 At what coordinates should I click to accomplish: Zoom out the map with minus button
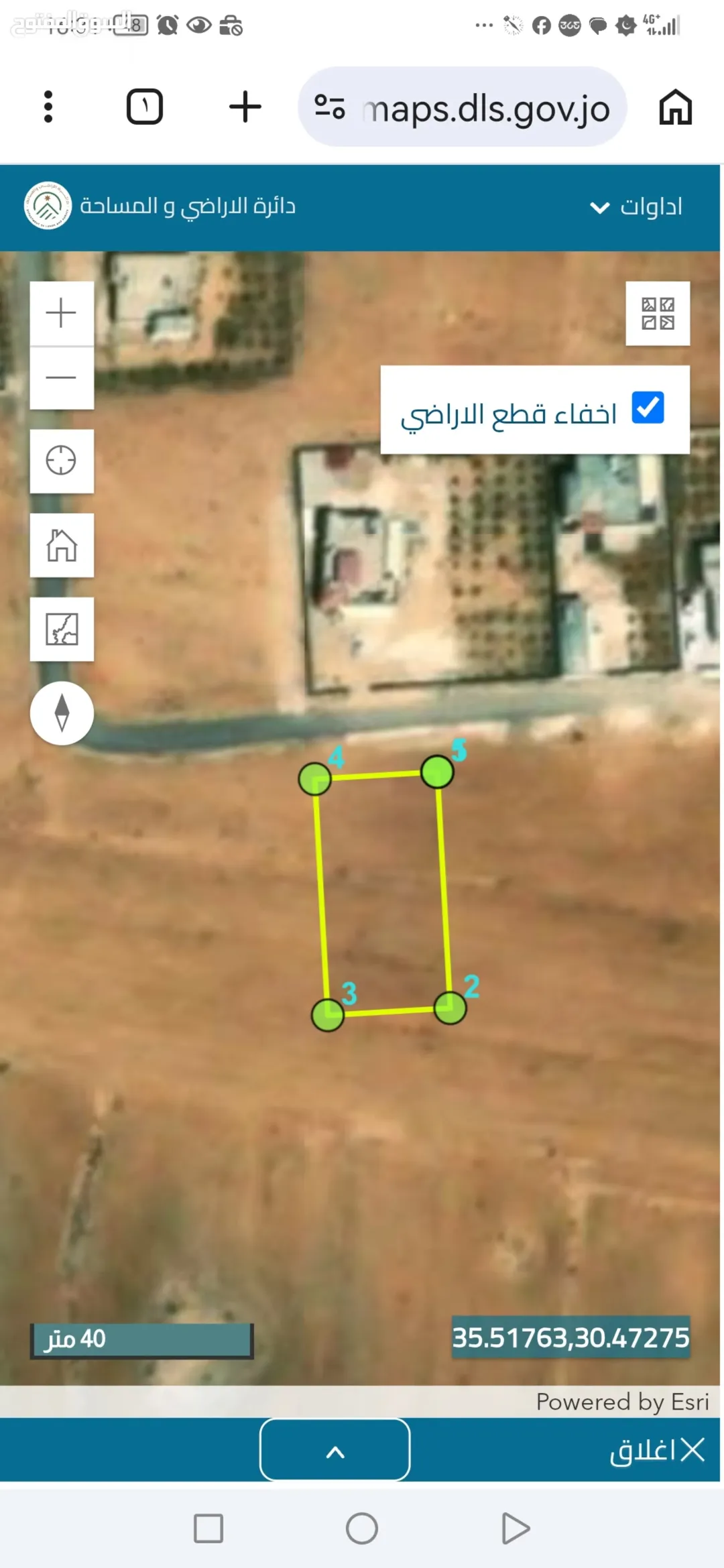coord(62,377)
